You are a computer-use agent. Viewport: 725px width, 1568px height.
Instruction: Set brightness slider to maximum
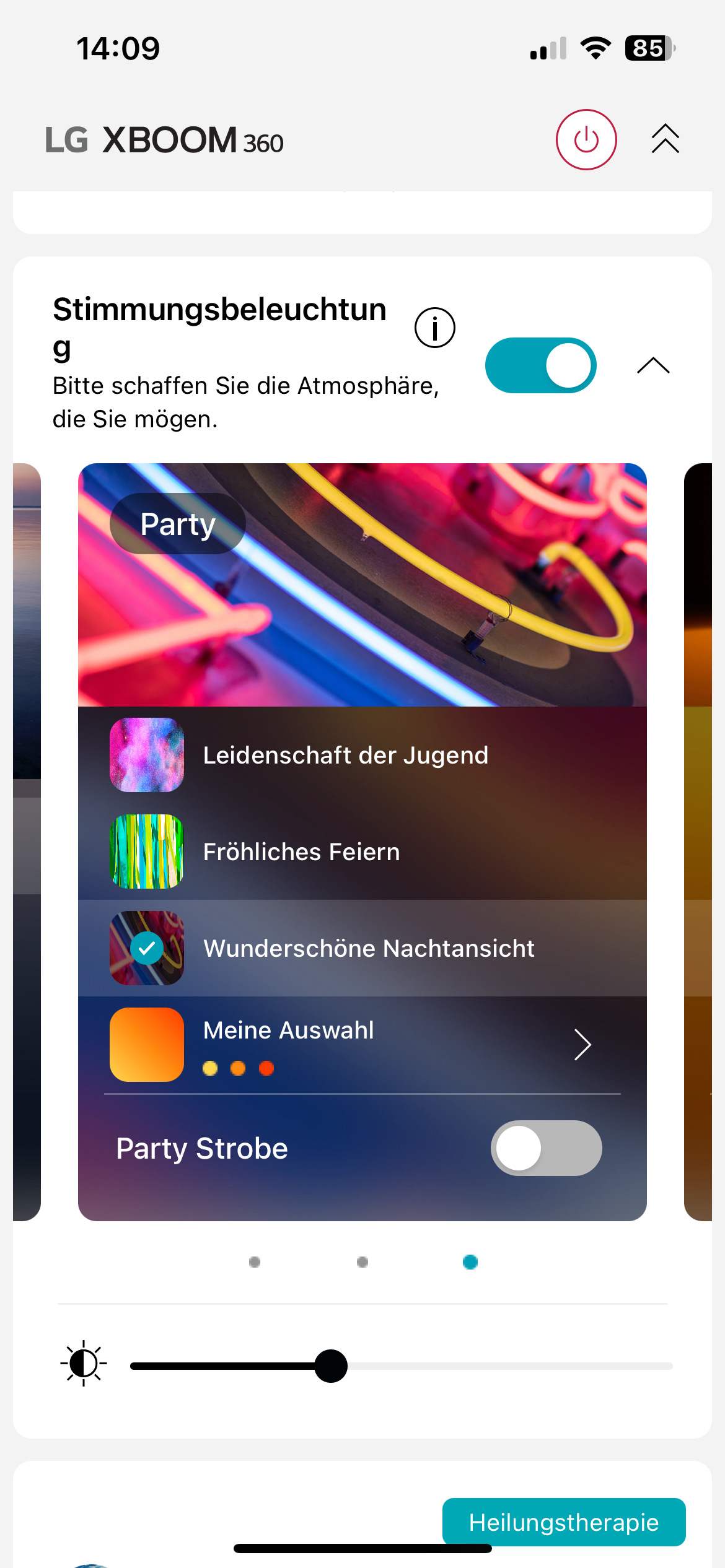point(670,1366)
